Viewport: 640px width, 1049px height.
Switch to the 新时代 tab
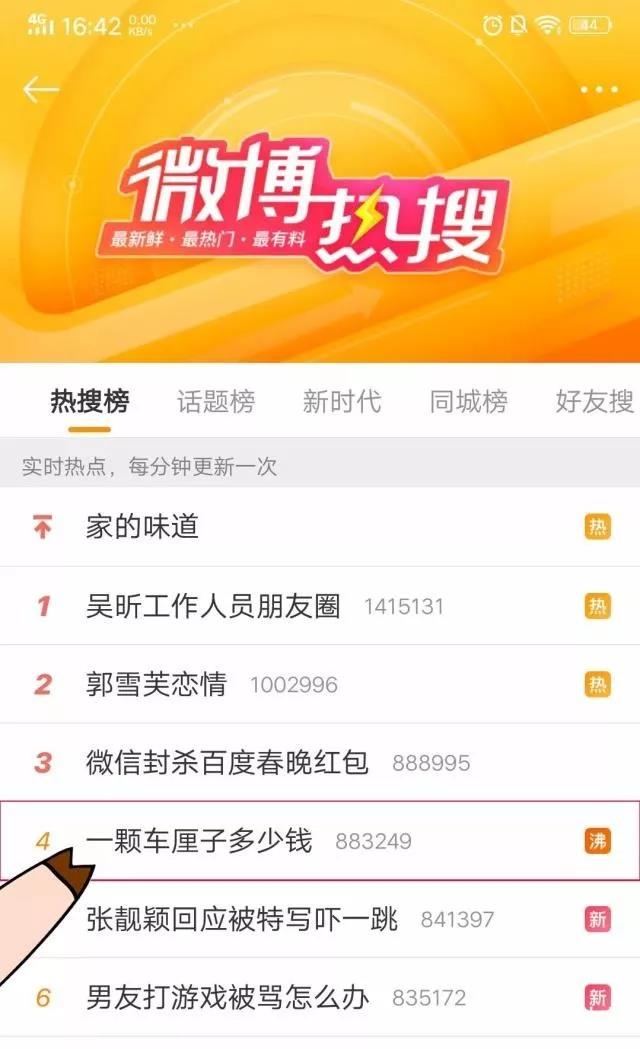342,402
